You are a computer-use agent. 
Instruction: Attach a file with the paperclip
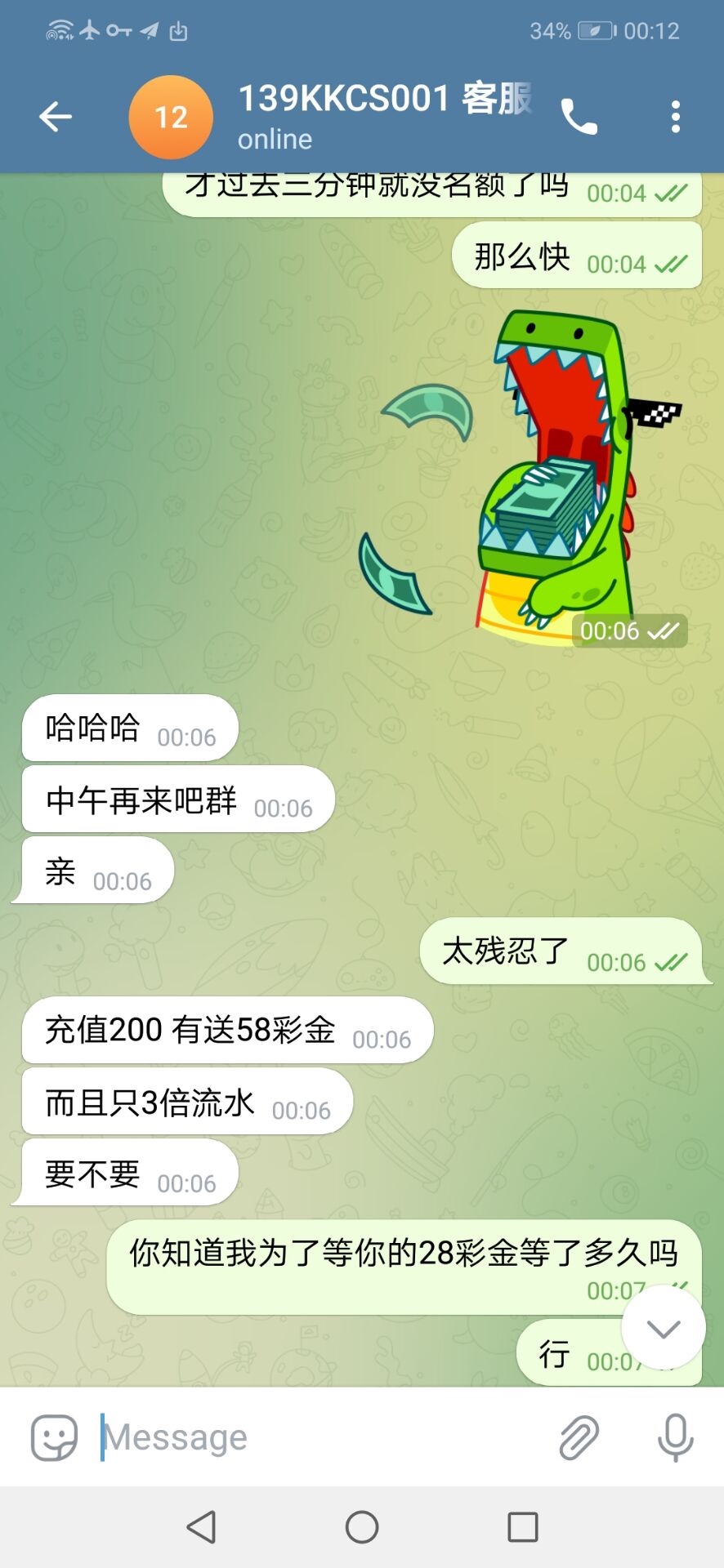tap(579, 1437)
